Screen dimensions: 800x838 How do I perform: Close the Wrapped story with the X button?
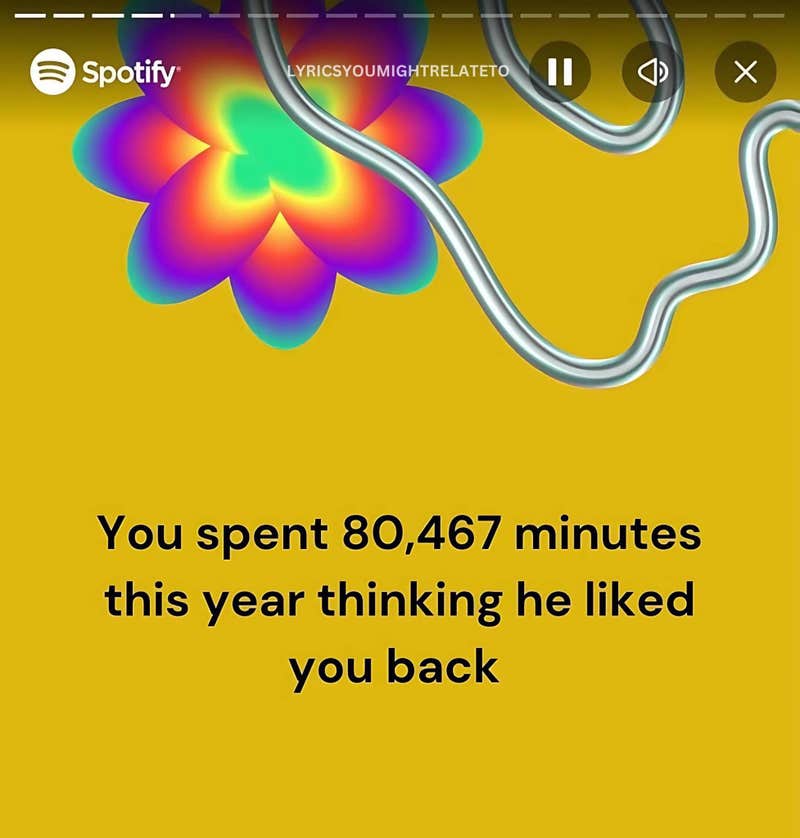pos(744,71)
